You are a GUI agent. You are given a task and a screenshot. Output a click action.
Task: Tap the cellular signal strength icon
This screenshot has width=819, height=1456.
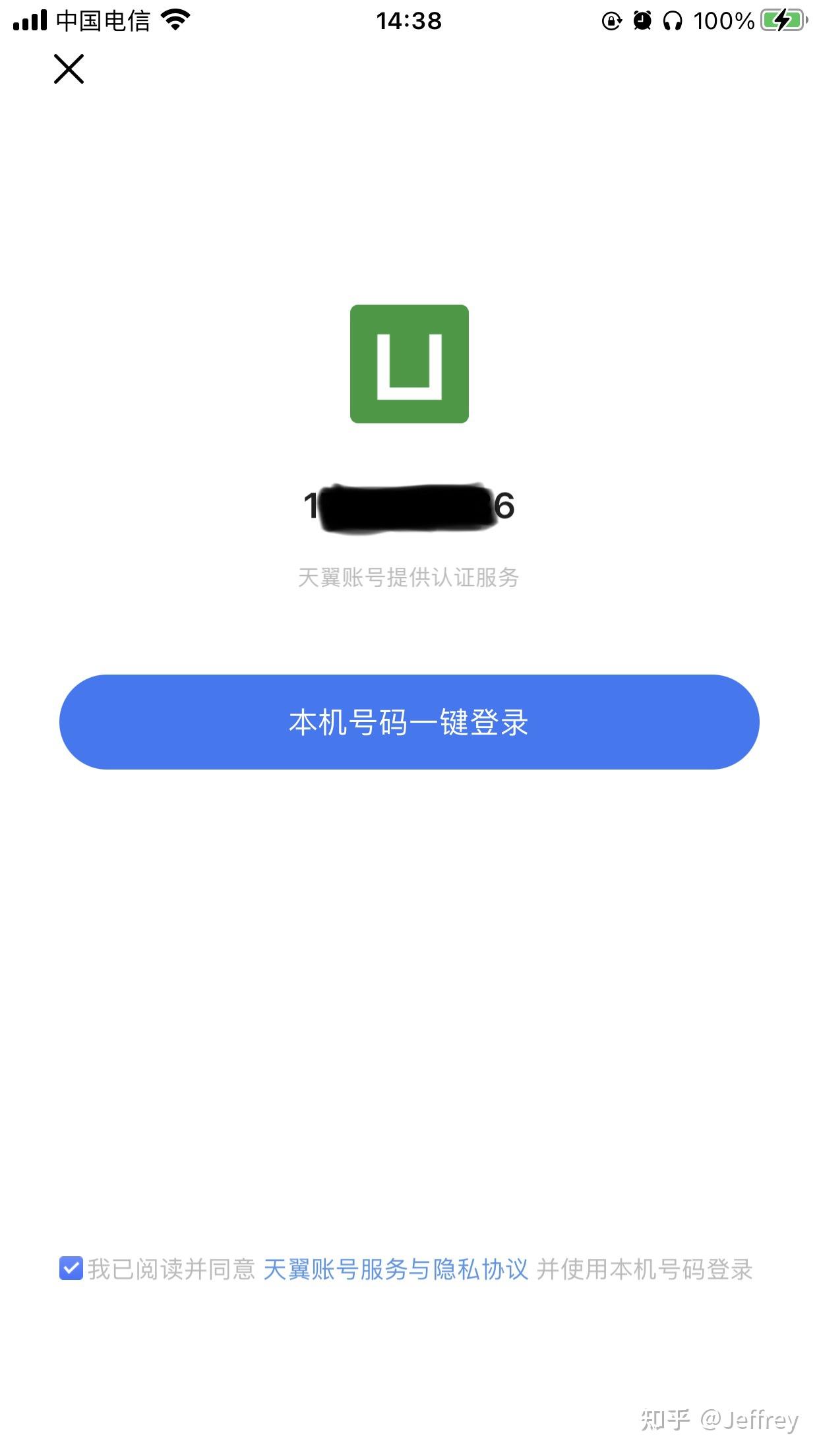coord(30,20)
